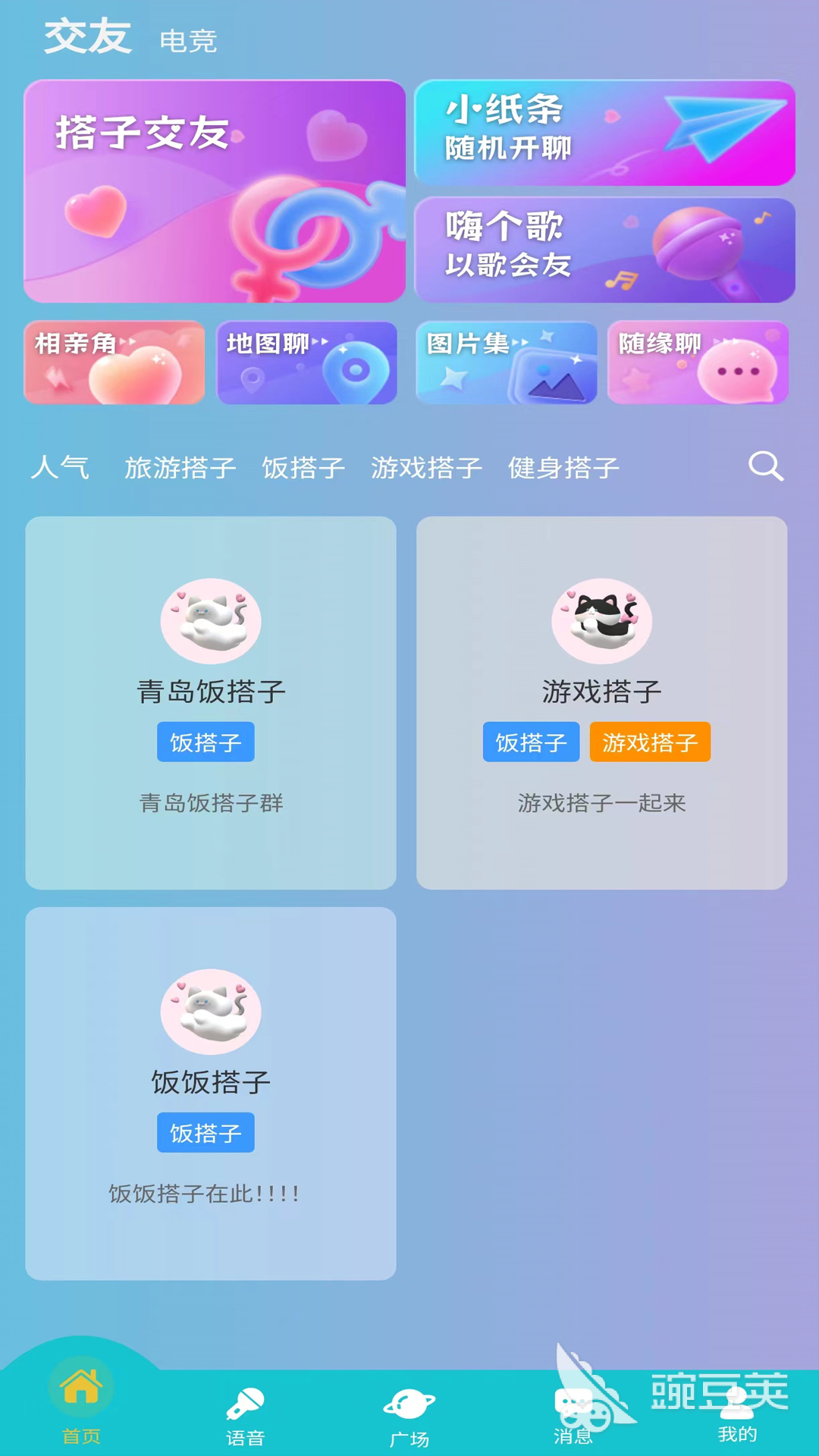Click the orange 游戏搭子 tag
The width and height of the screenshot is (819, 1456).
pos(649,742)
